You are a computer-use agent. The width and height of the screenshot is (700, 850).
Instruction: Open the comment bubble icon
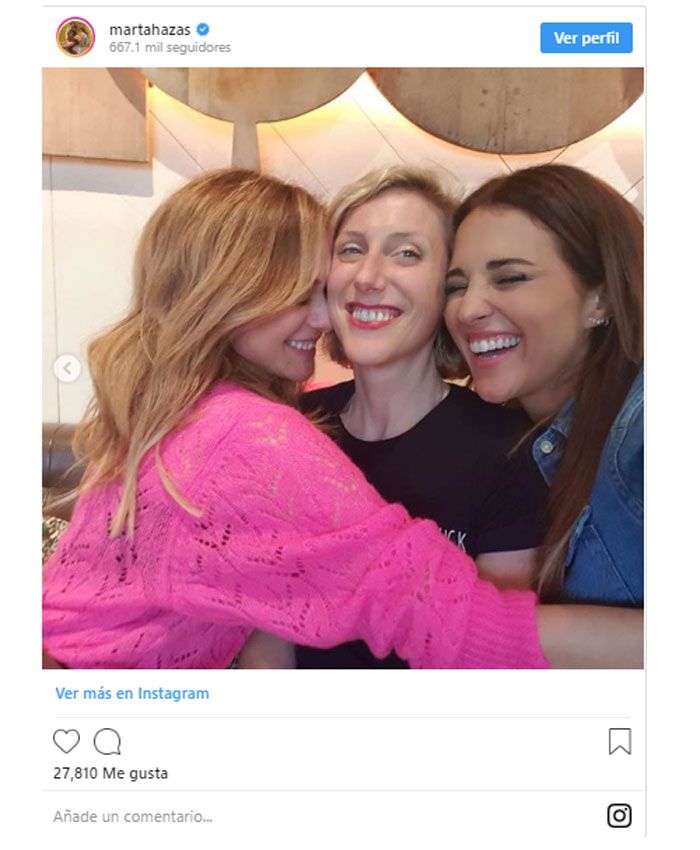[x=107, y=741]
